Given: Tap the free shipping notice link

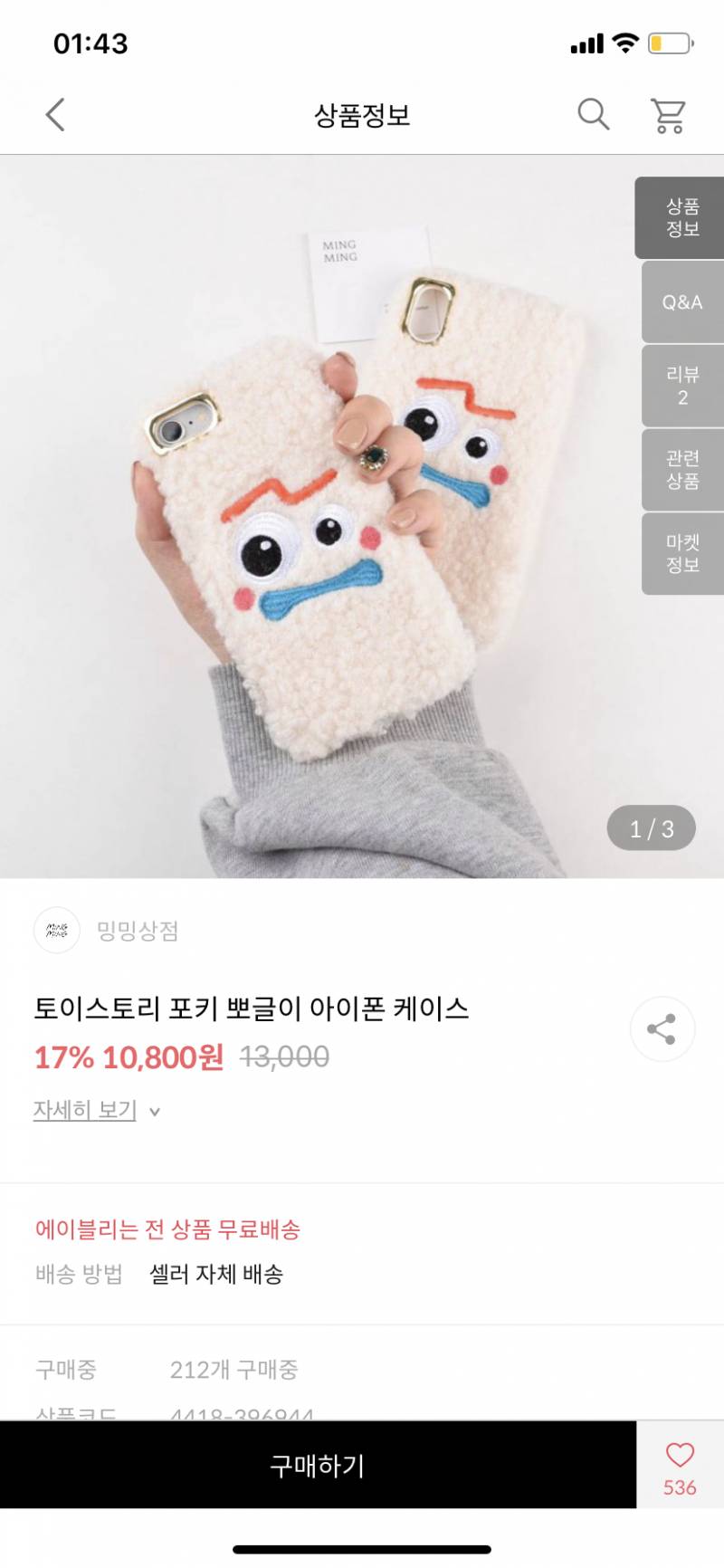Looking at the screenshot, I should click(167, 1229).
